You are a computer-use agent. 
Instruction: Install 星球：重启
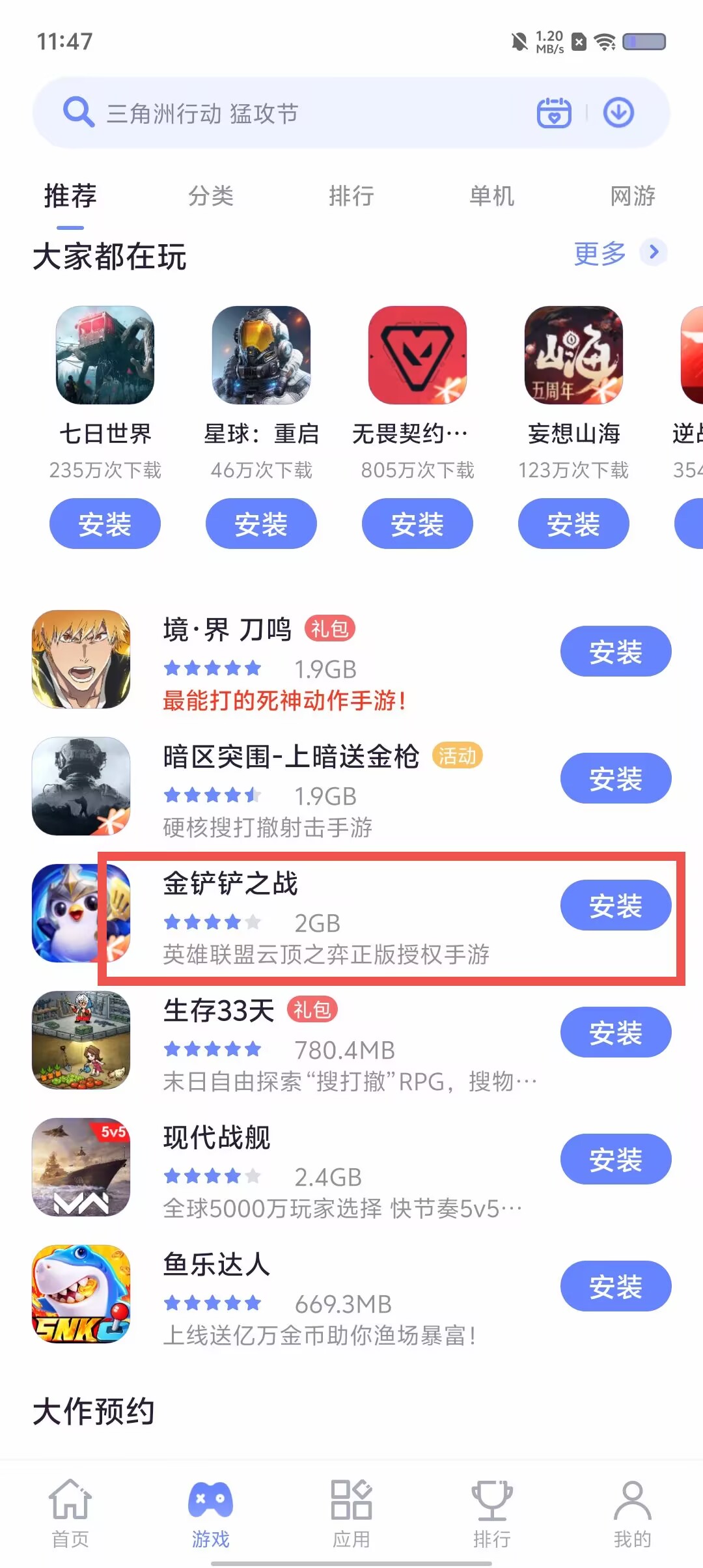pos(261,524)
